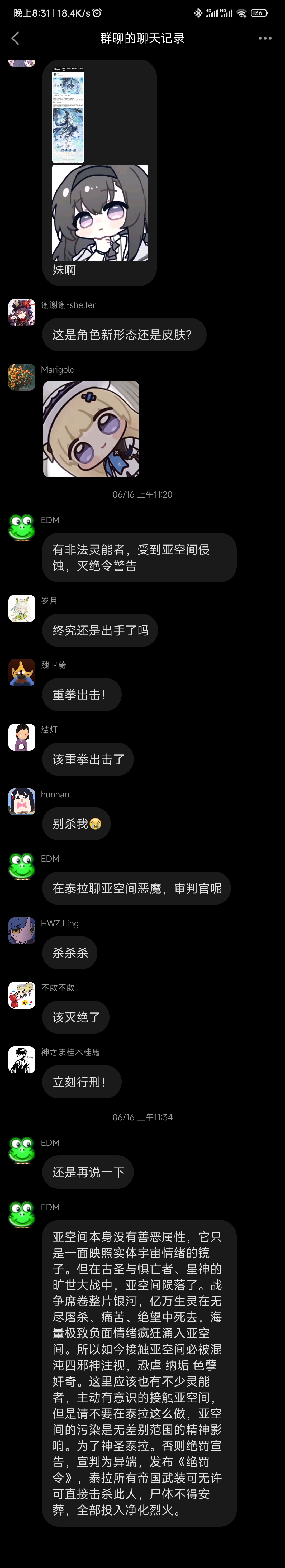Tap EDM's frog avatar beside 还是再说一下
This screenshot has width=285, height=1568.
tap(22, 1150)
